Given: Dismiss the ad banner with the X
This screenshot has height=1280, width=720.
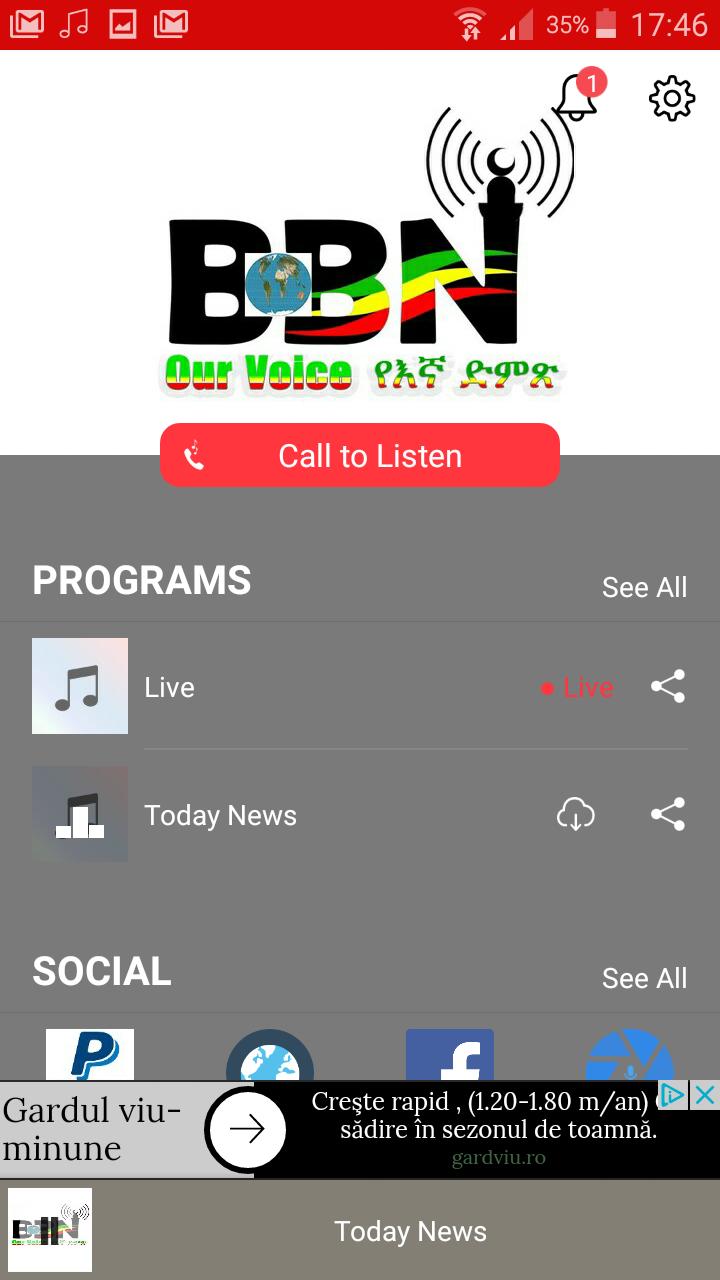Looking at the screenshot, I should click(x=706, y=1094).
